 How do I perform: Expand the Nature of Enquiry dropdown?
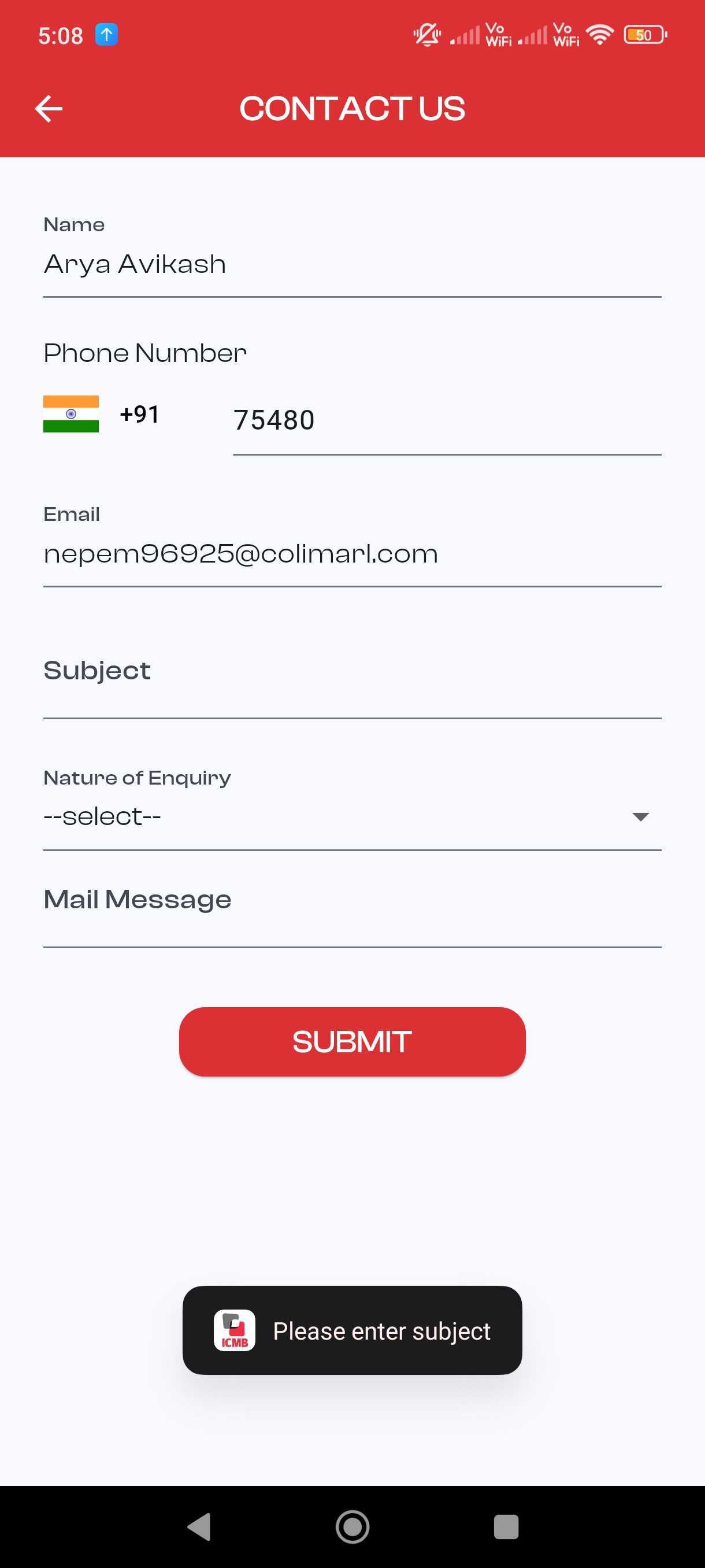351,817
